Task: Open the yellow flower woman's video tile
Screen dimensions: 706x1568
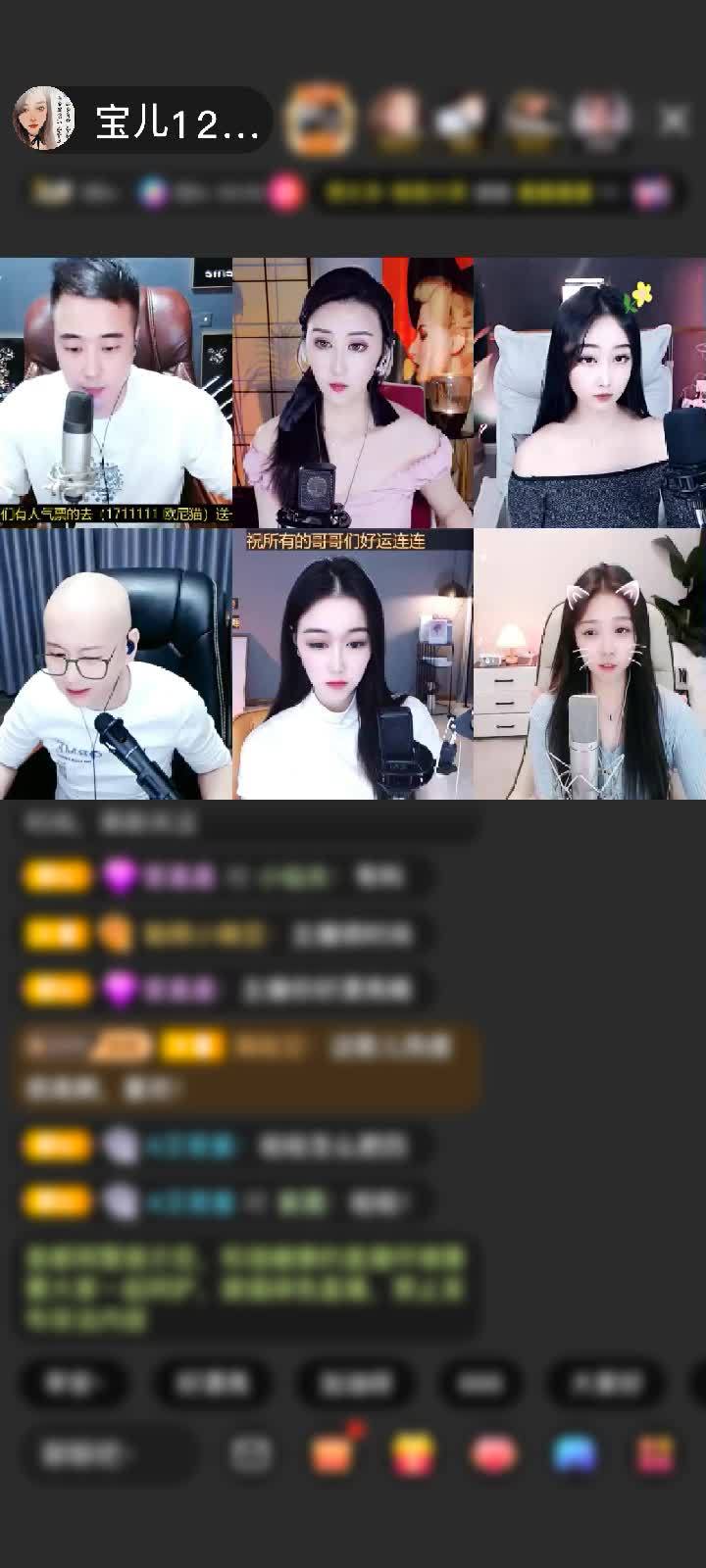Action: pyautogui.click(x=589, y=392)
